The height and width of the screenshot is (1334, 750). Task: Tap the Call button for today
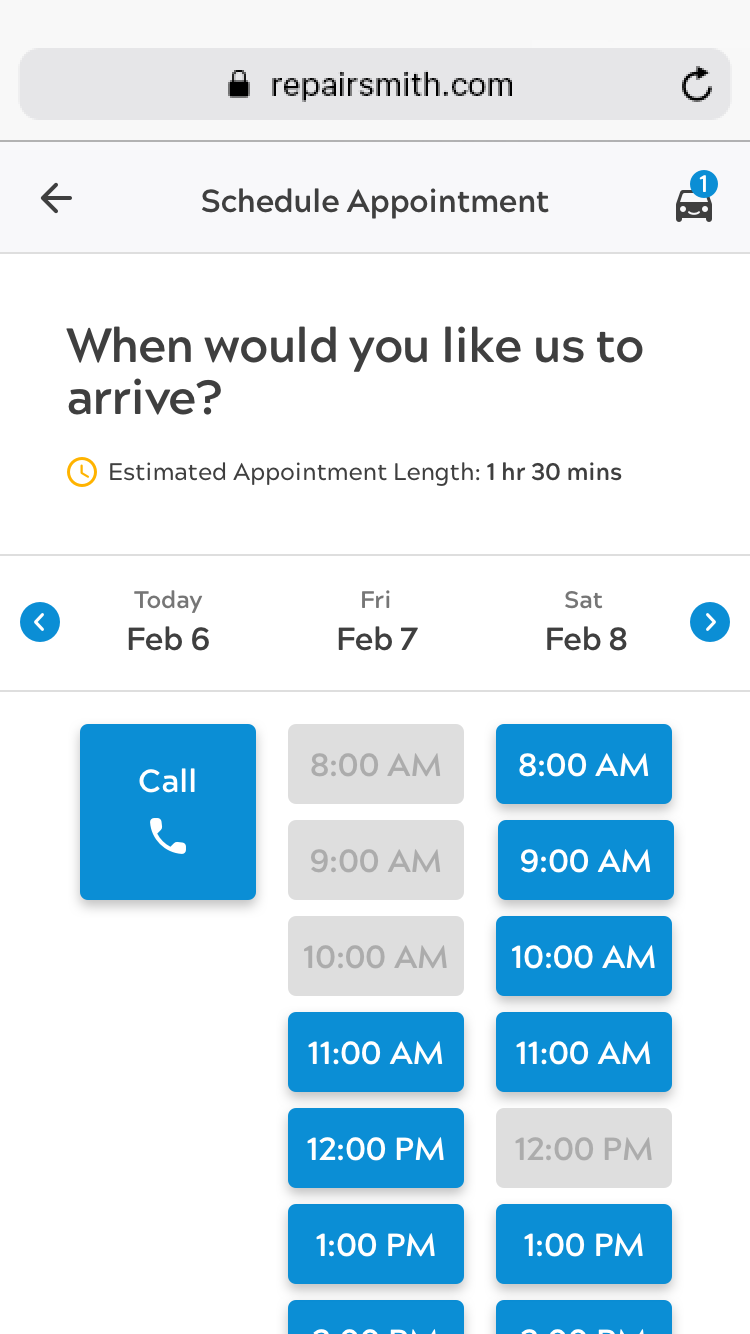tap(168, 811)
